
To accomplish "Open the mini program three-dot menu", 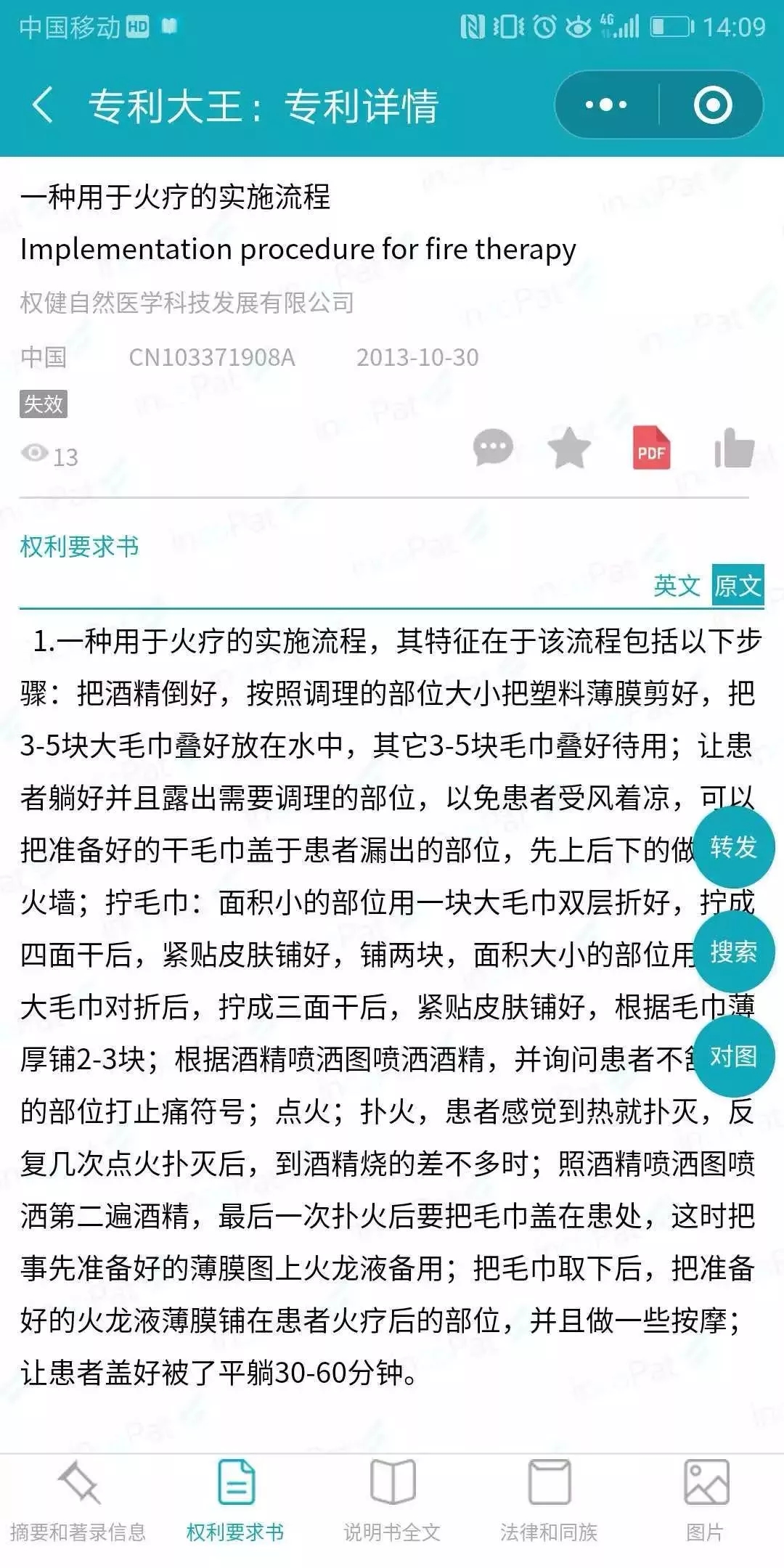I will coord(606,105).
